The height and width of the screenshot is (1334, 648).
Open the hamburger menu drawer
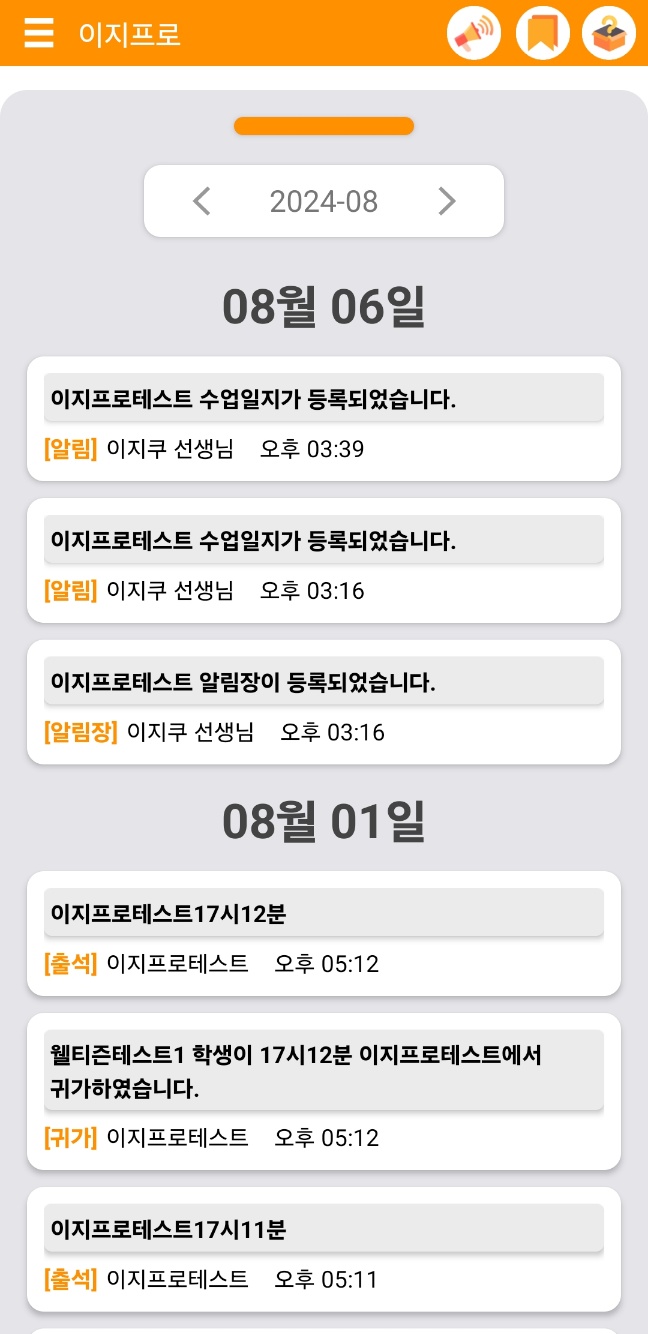[38, 33]
